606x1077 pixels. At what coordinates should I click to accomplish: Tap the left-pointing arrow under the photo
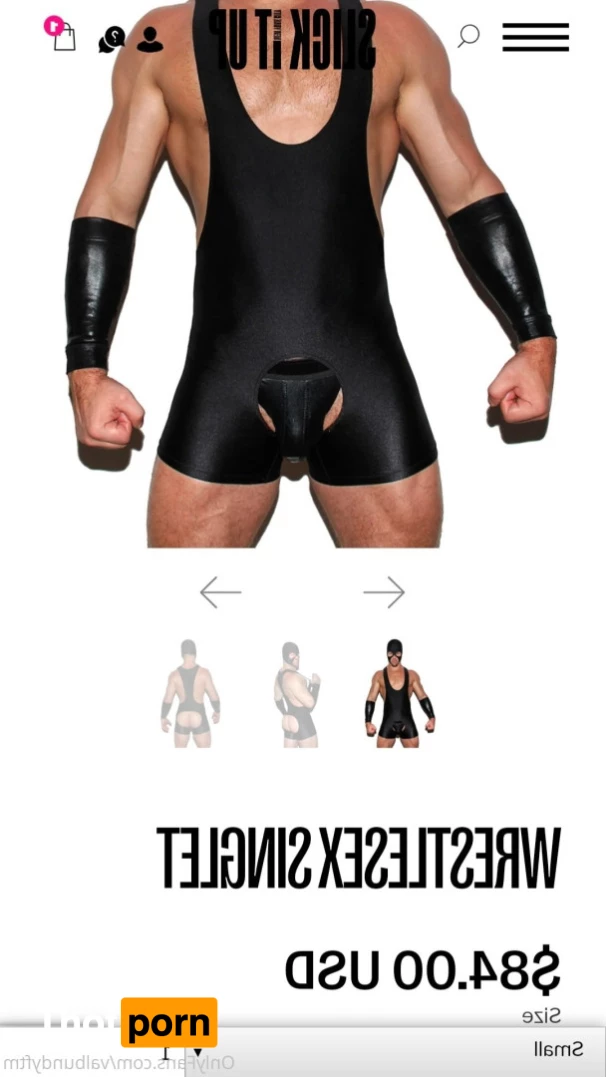pos(220,592)
